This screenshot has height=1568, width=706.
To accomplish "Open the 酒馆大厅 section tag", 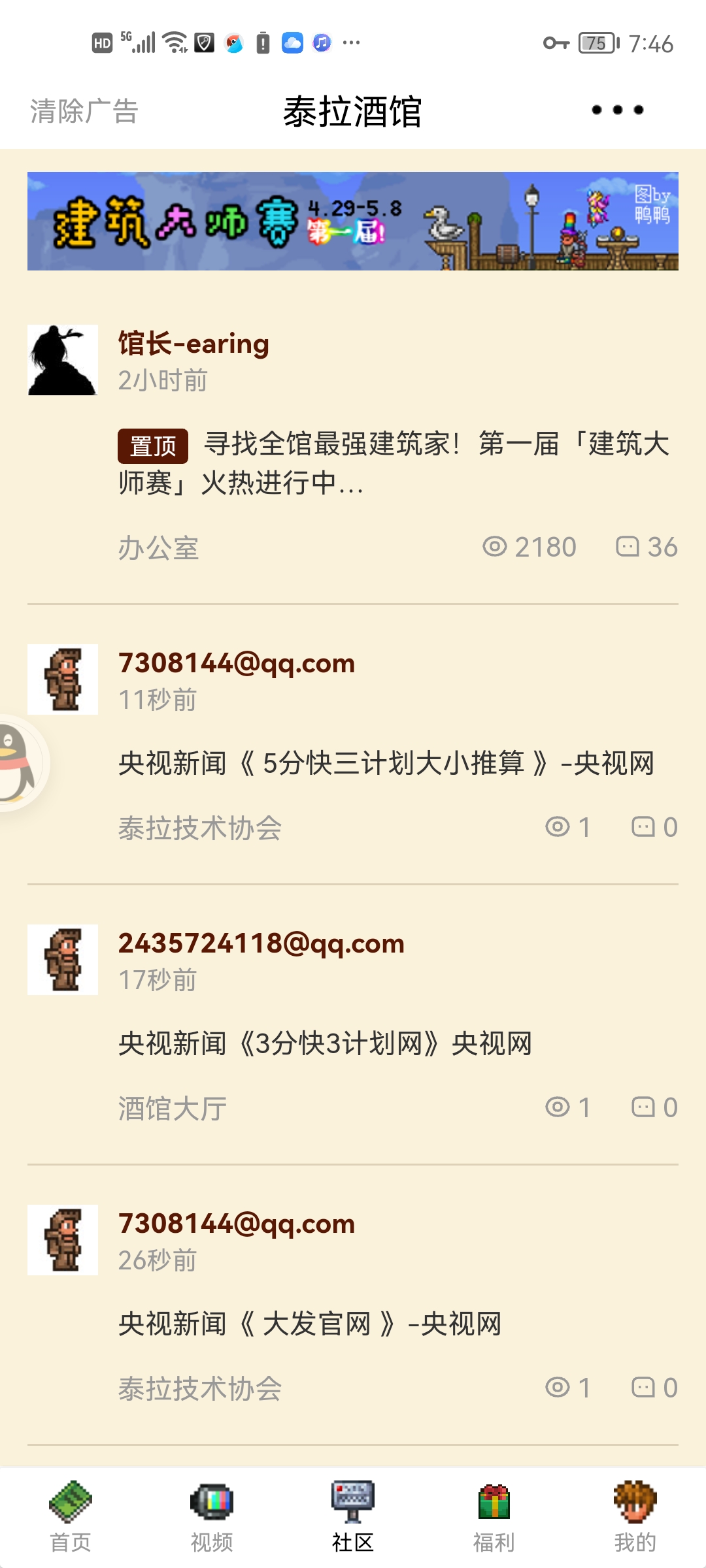I will point(173,1108).
